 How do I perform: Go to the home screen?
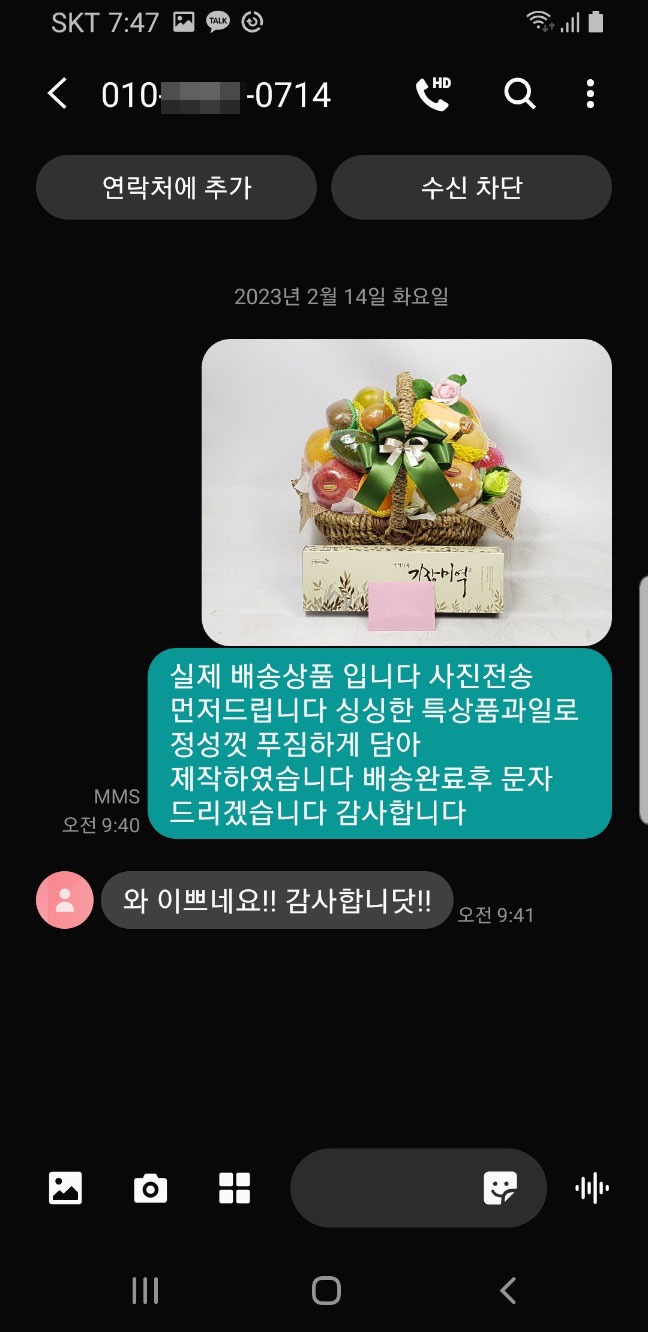326,1290
